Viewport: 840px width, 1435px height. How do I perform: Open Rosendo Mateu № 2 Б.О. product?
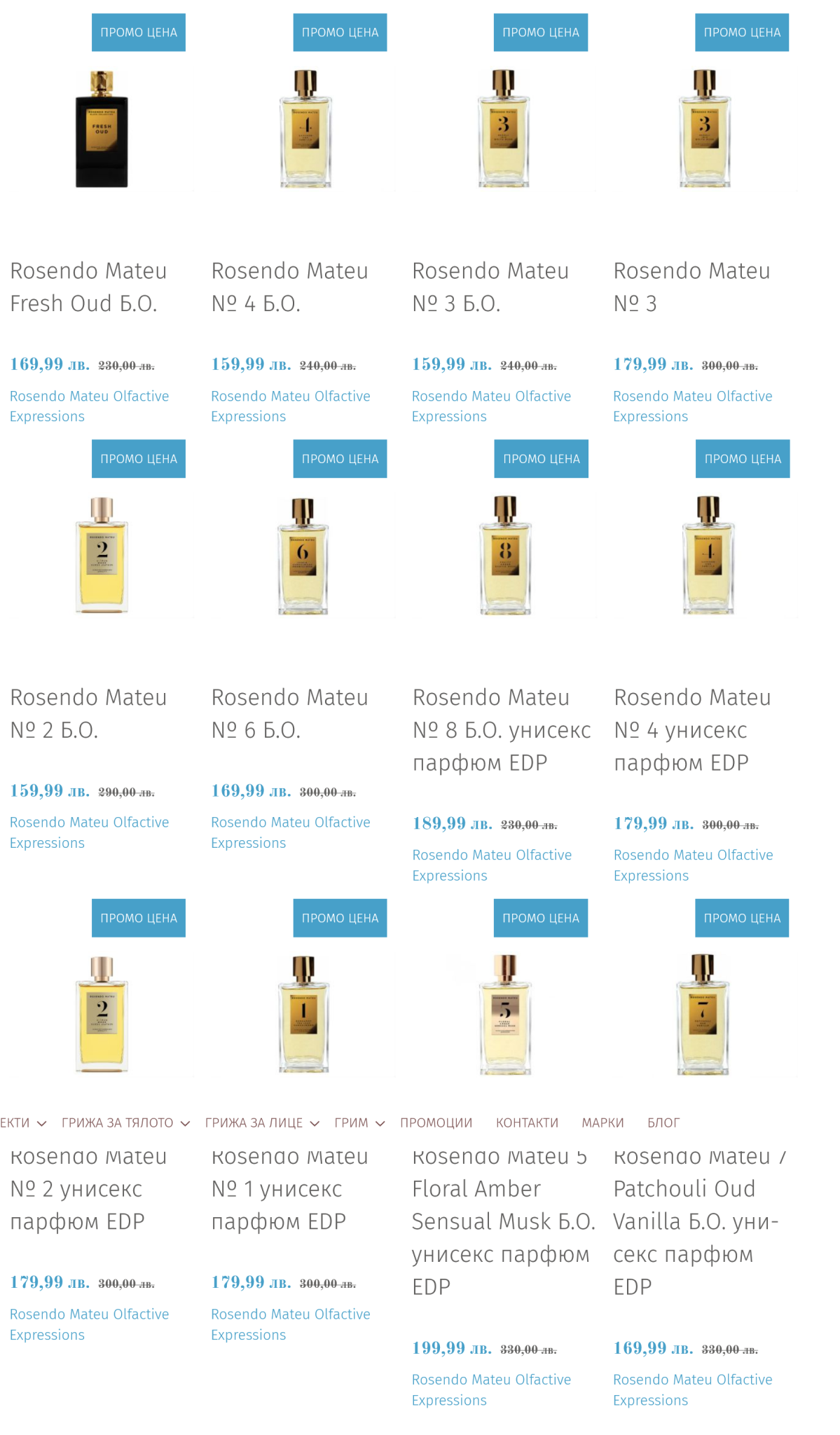click(88, 713)
